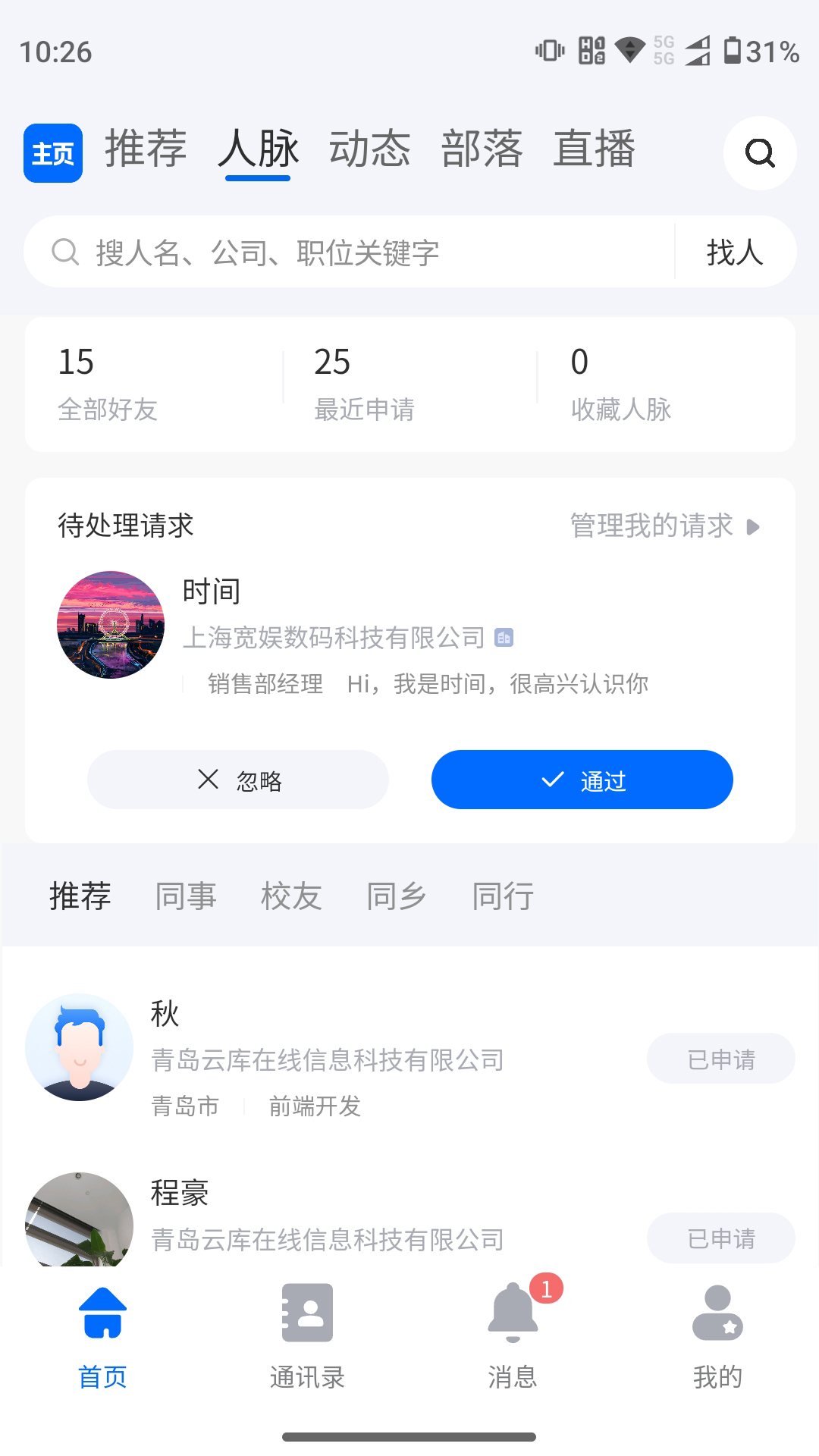This screenshot has width=819, height=1456.
Task: Switch to the 直播 top tab
Action: [595, 149]
